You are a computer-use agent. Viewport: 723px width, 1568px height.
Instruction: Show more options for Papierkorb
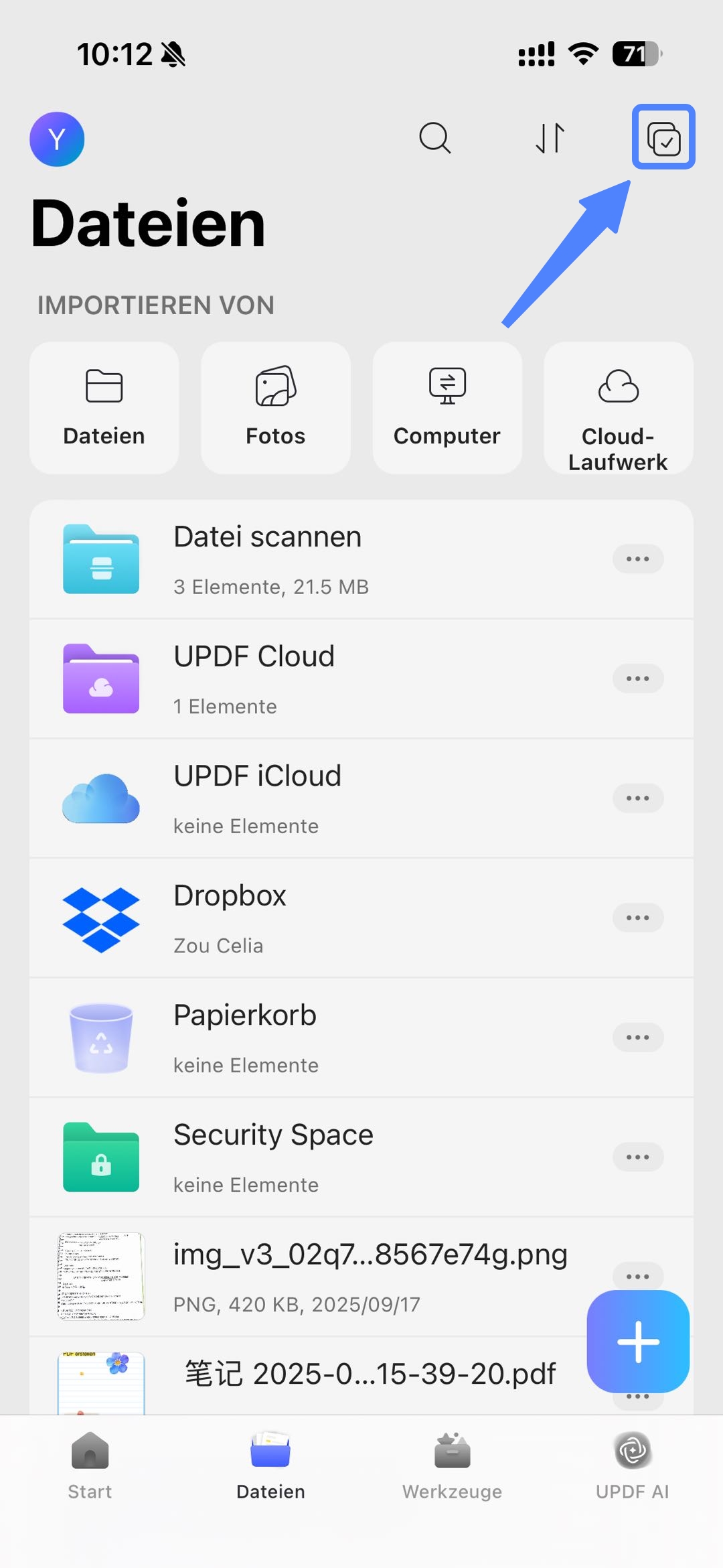tap(638, 1038)
